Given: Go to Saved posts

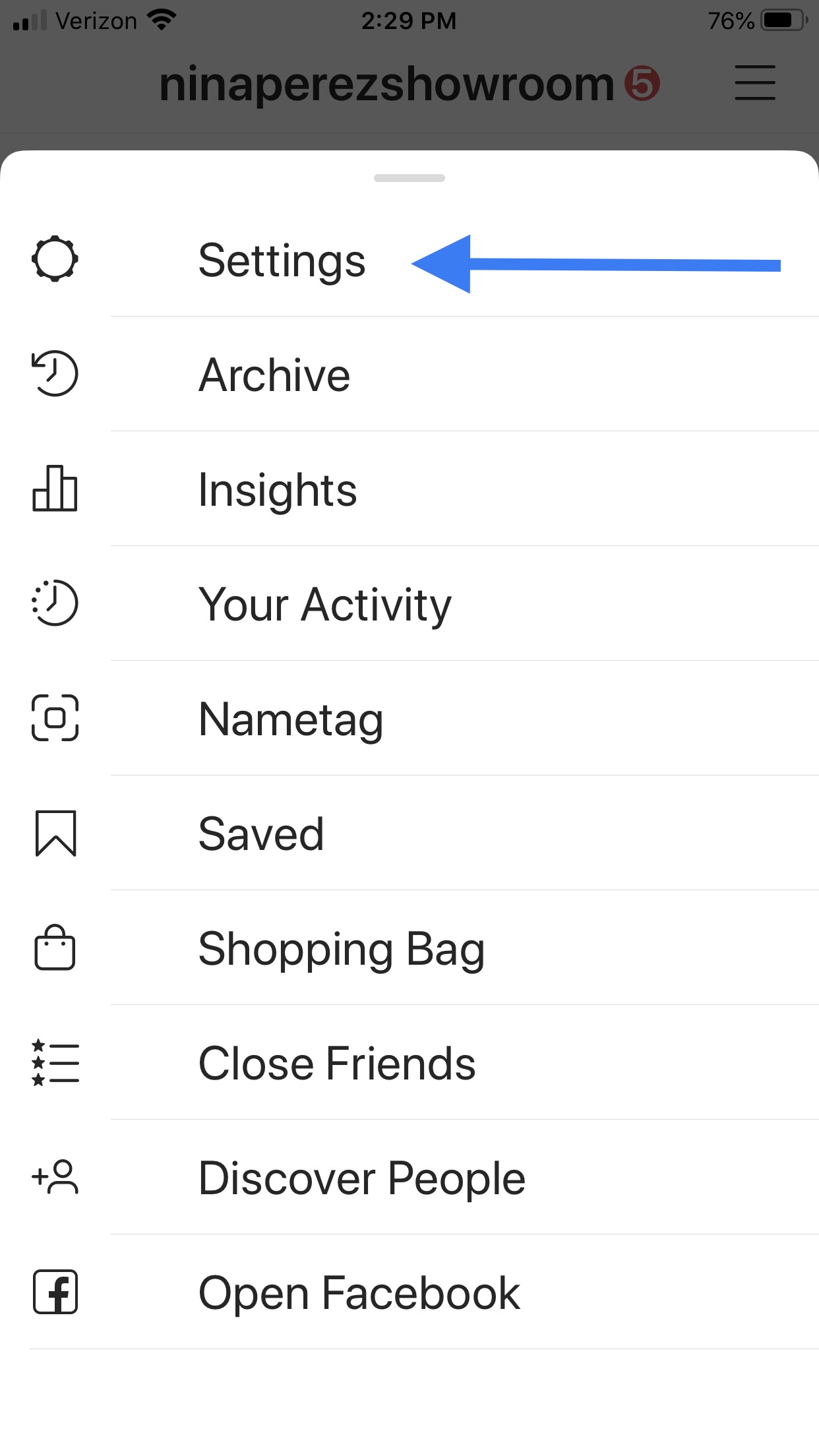Looking at the screenshot, I should point(409,833).
